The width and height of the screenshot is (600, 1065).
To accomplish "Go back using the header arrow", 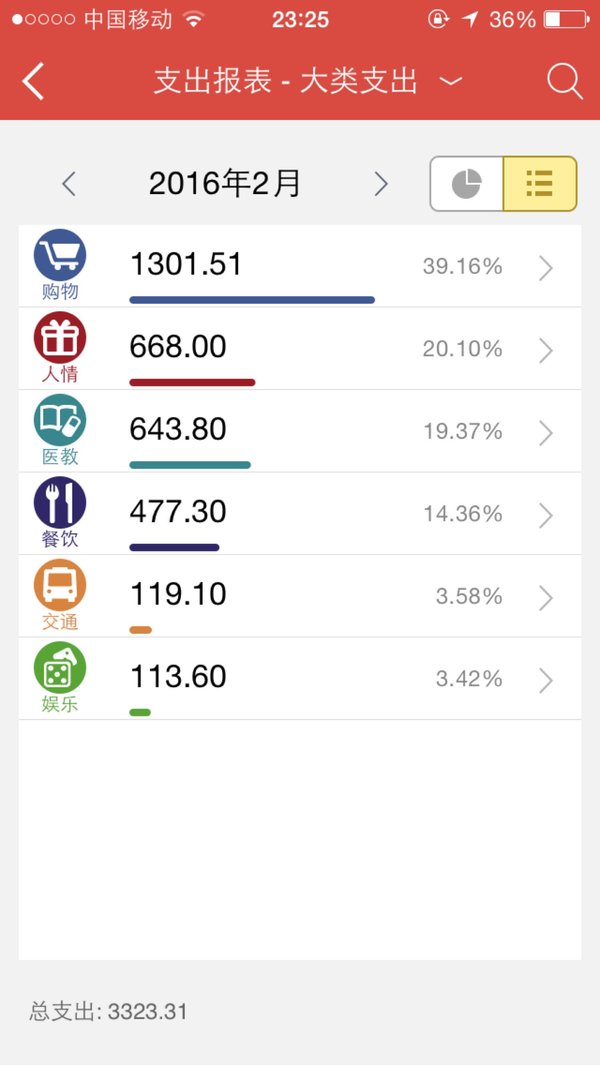I will 33,81.
